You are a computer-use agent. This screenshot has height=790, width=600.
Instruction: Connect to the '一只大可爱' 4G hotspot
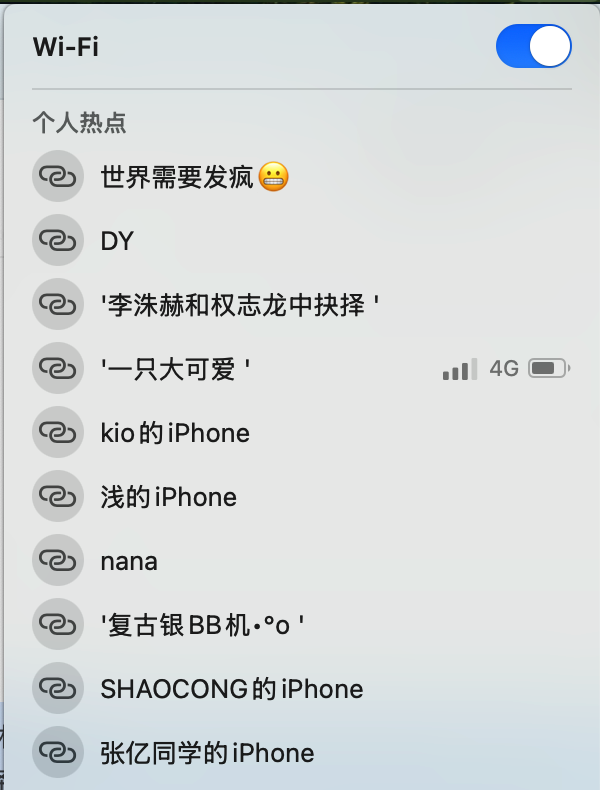point(302,368)
